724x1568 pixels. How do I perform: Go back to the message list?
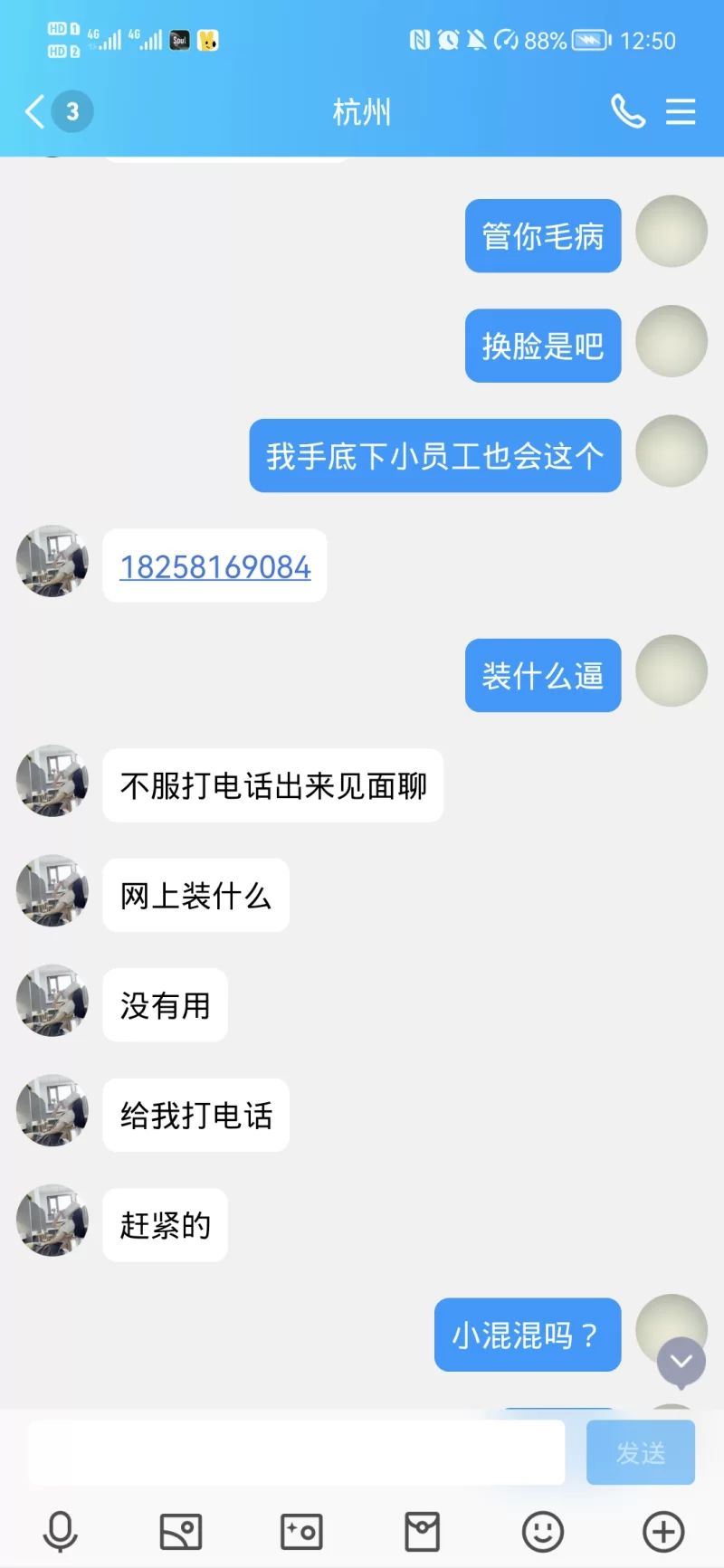click(x=36, y=112)
